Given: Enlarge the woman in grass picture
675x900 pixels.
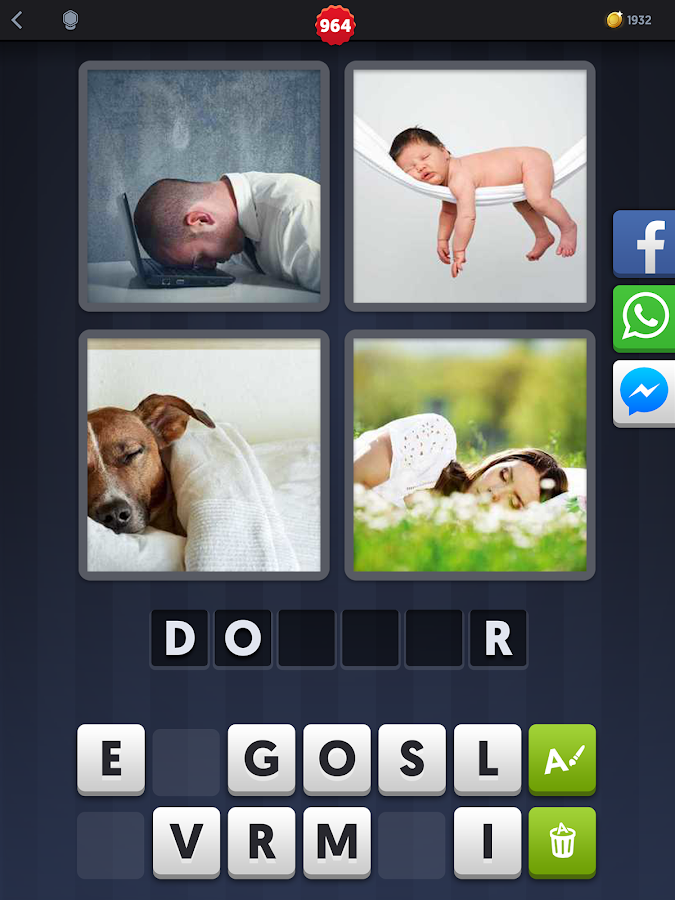Looking at the screenshot, I should click(470, 455).
